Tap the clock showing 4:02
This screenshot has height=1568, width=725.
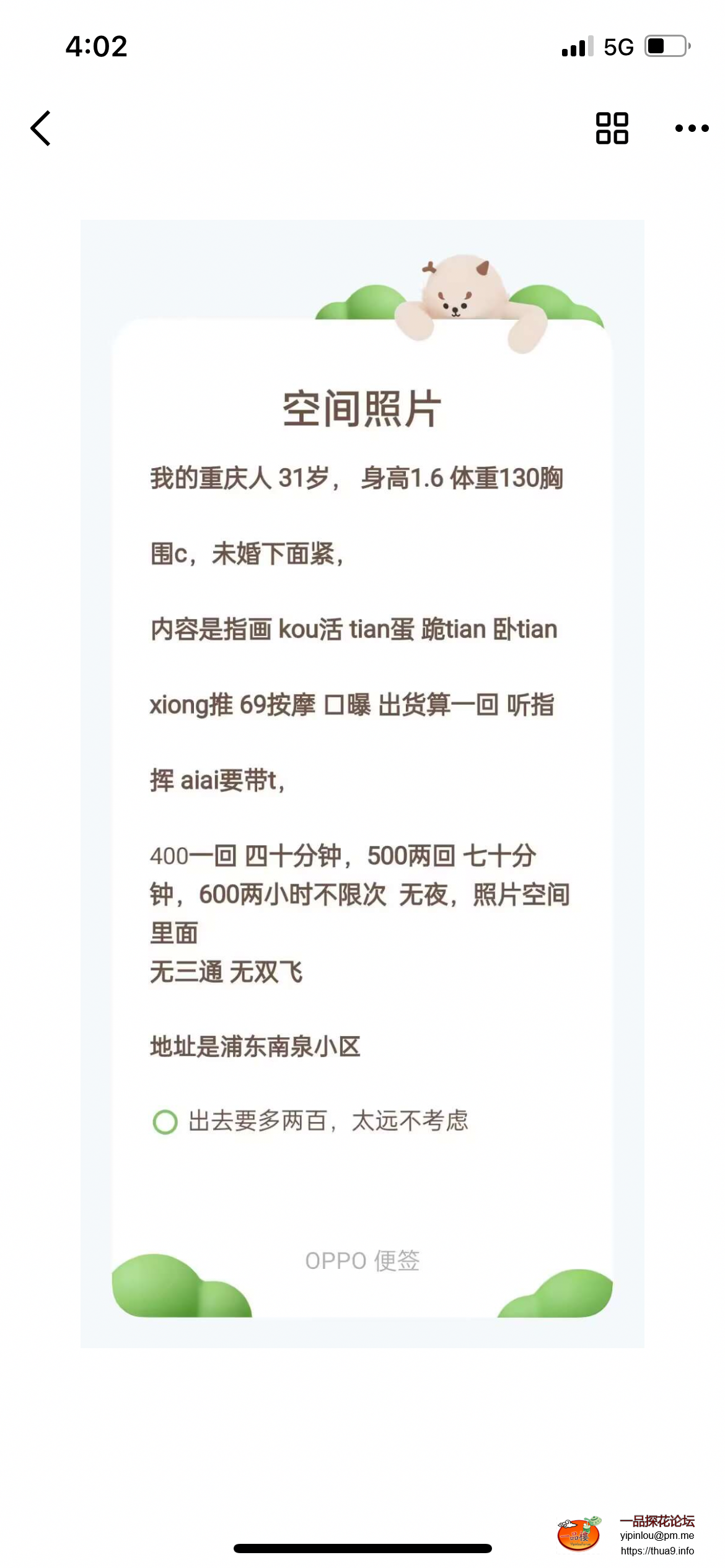(95, 46)
